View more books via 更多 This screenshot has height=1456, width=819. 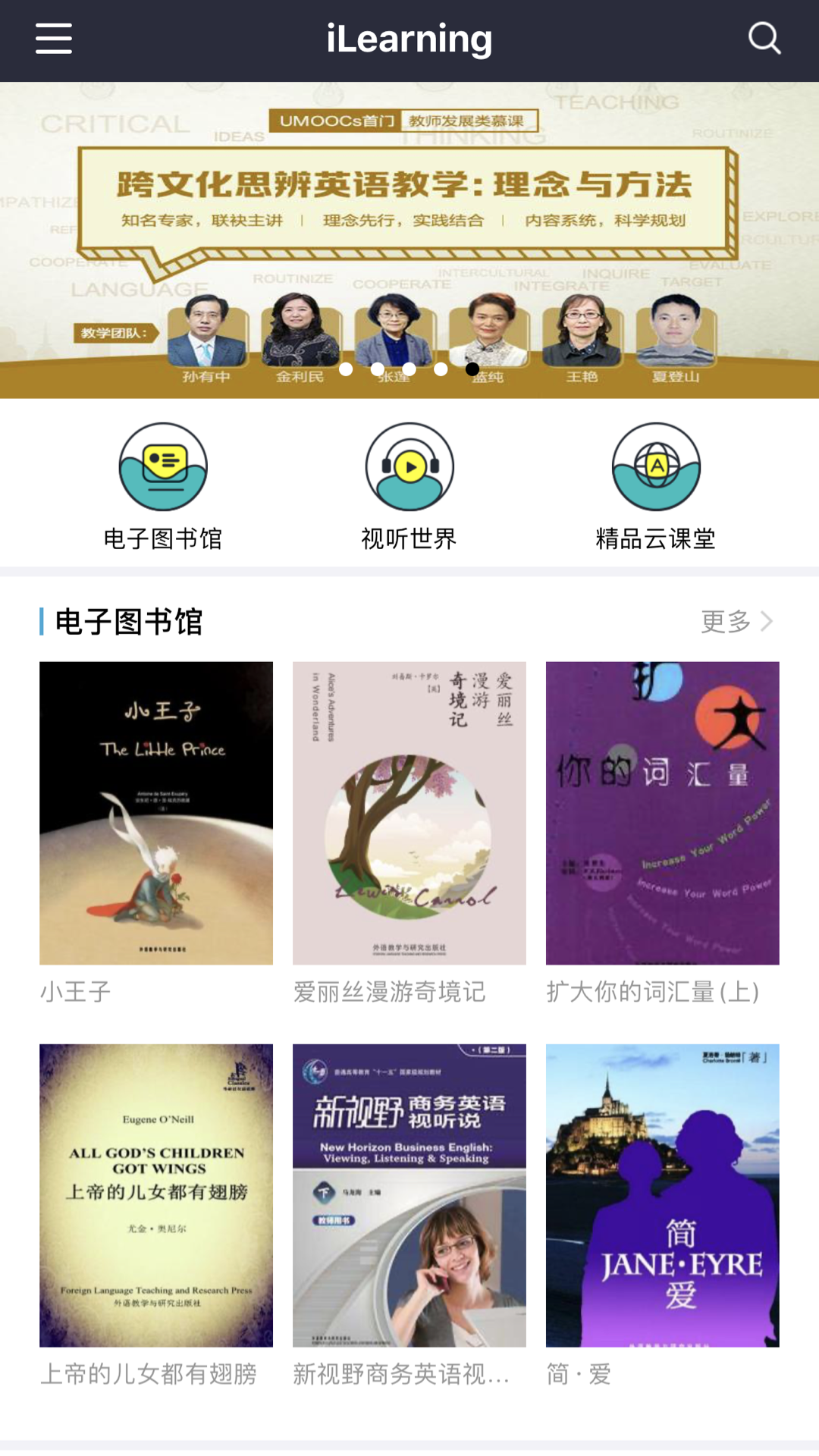click(x=736, y=622)
